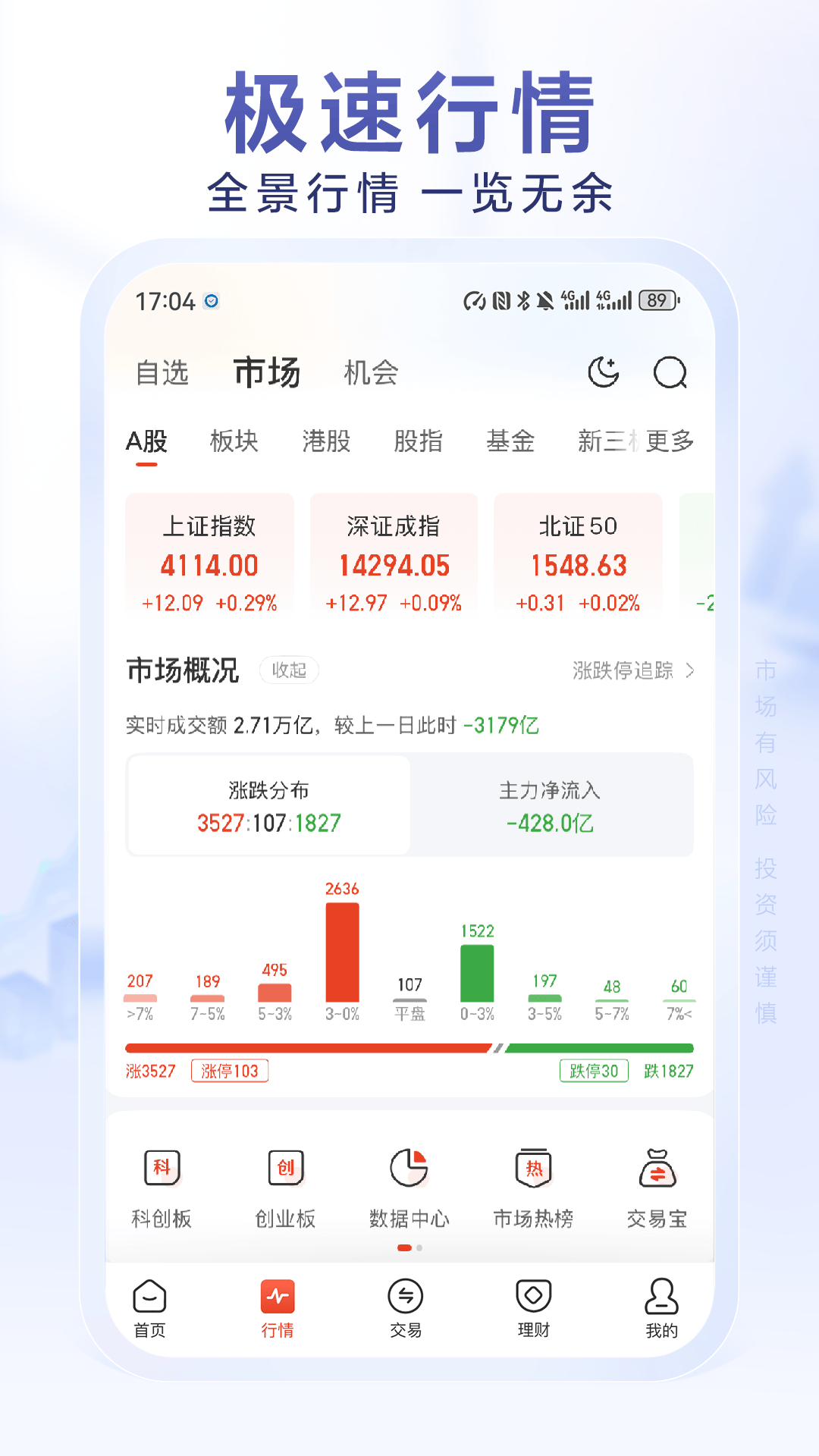Open the search function
Screen dimensions: 819x1456
click(670, 372)
